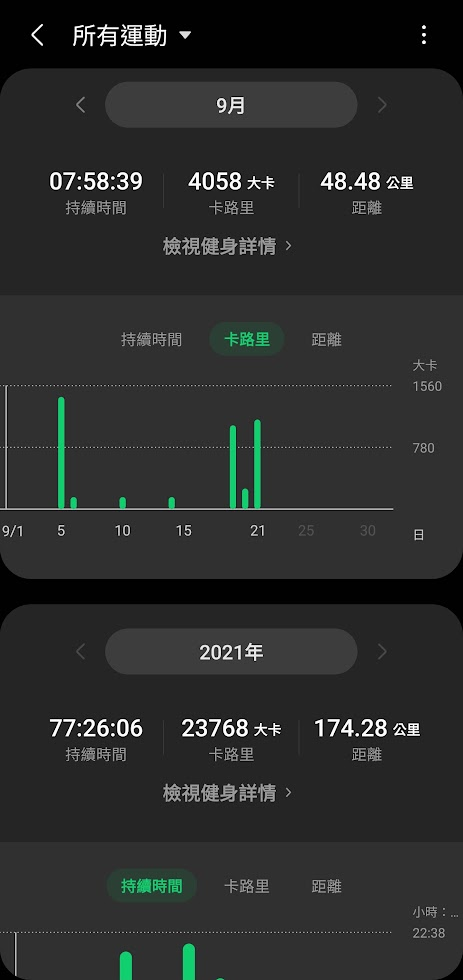Image resolution: width=463 pixels, height=980 pixels.
Task: Switch the yearly chart to 卡路里
Action: (x=247, y=886)
